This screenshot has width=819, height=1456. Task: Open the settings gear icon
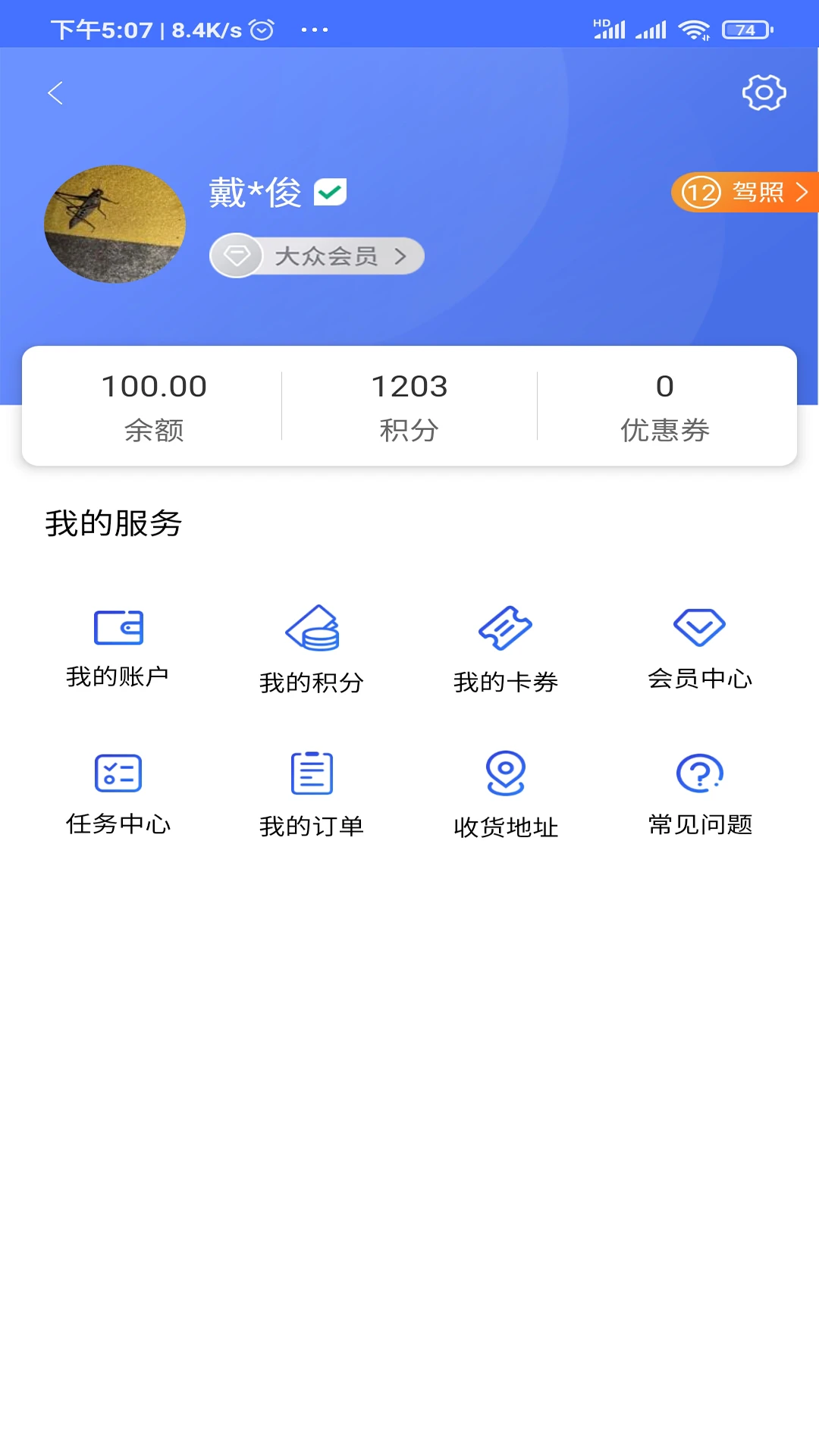point(764,93)
